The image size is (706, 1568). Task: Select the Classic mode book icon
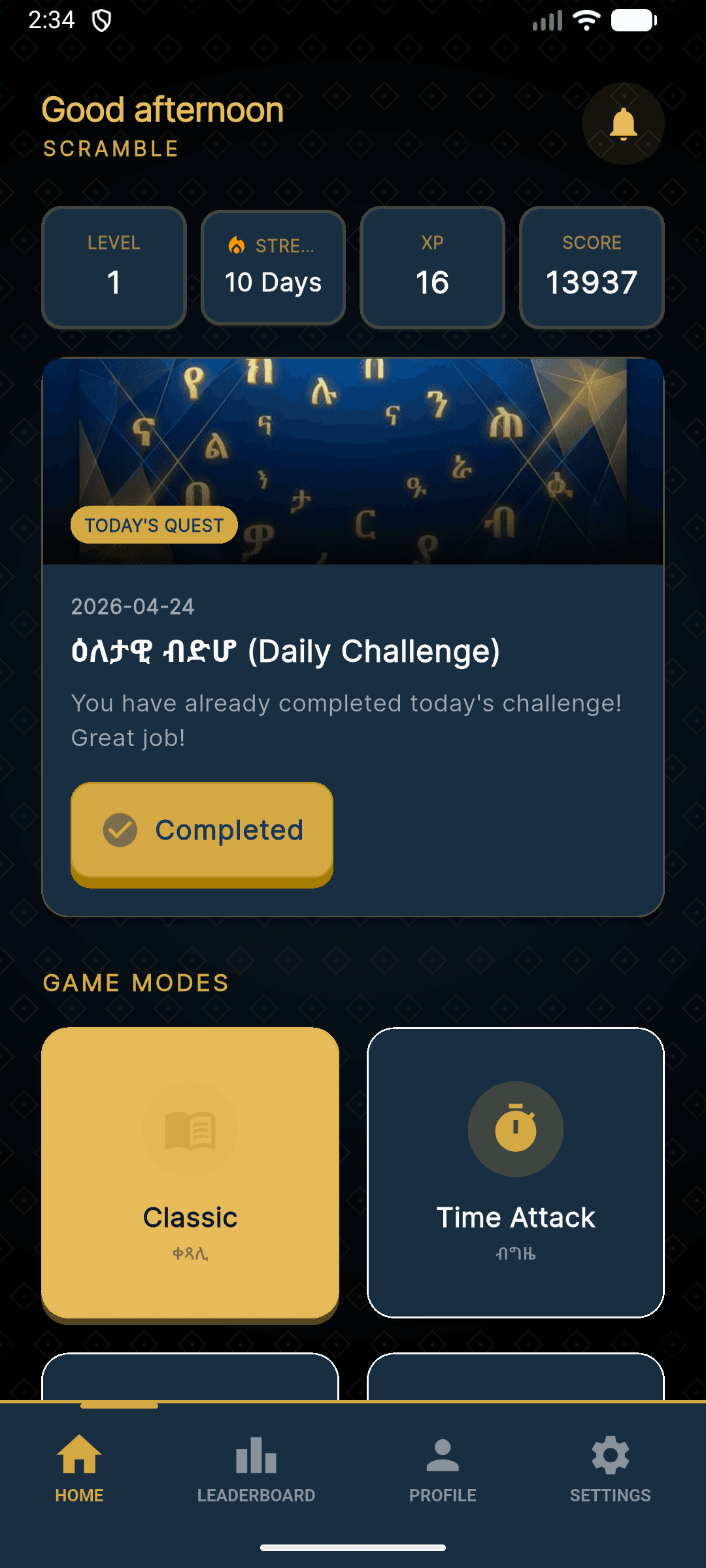pyautogui.click(x=191, y=1129)
